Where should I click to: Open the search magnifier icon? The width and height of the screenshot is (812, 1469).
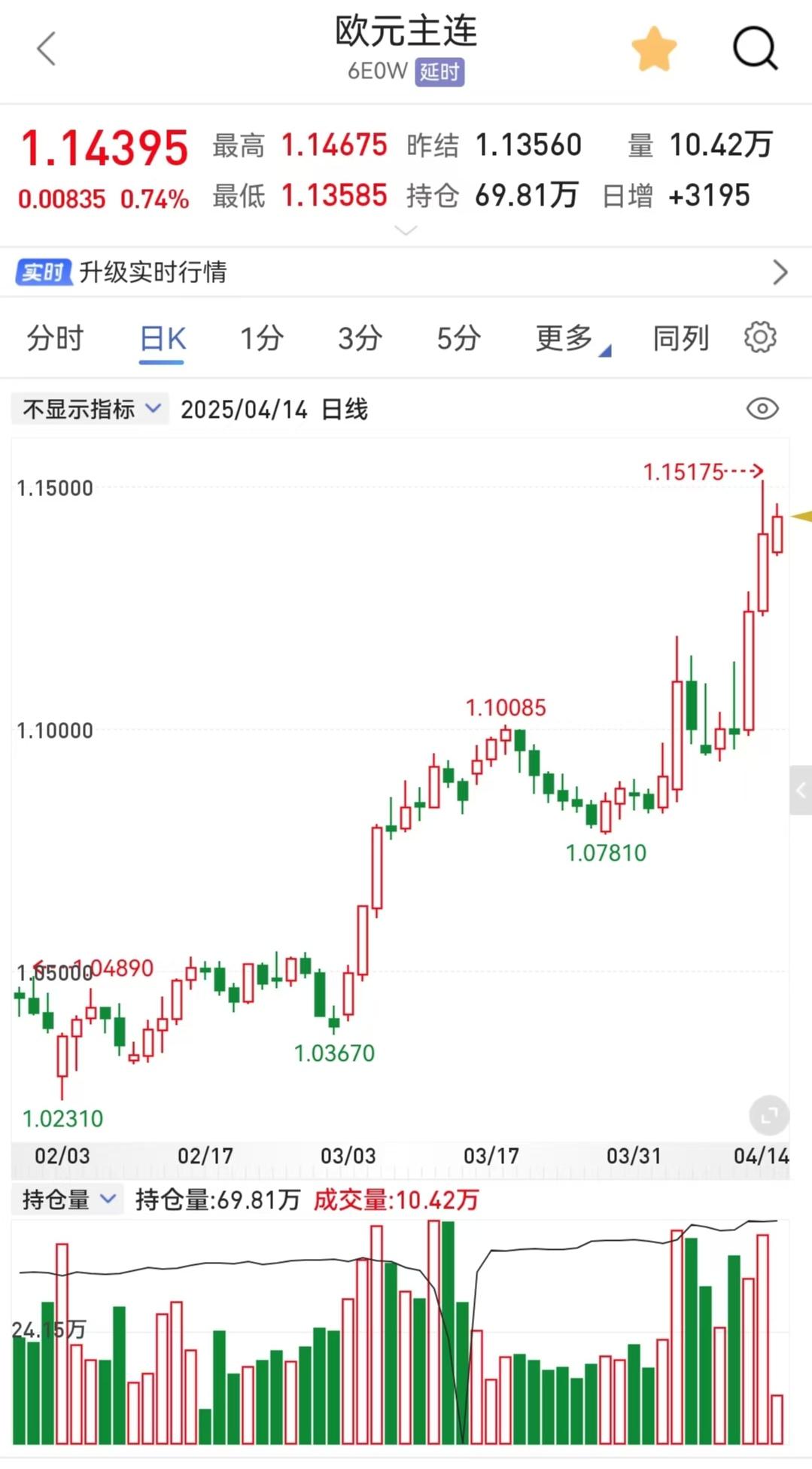coord(755,49)
